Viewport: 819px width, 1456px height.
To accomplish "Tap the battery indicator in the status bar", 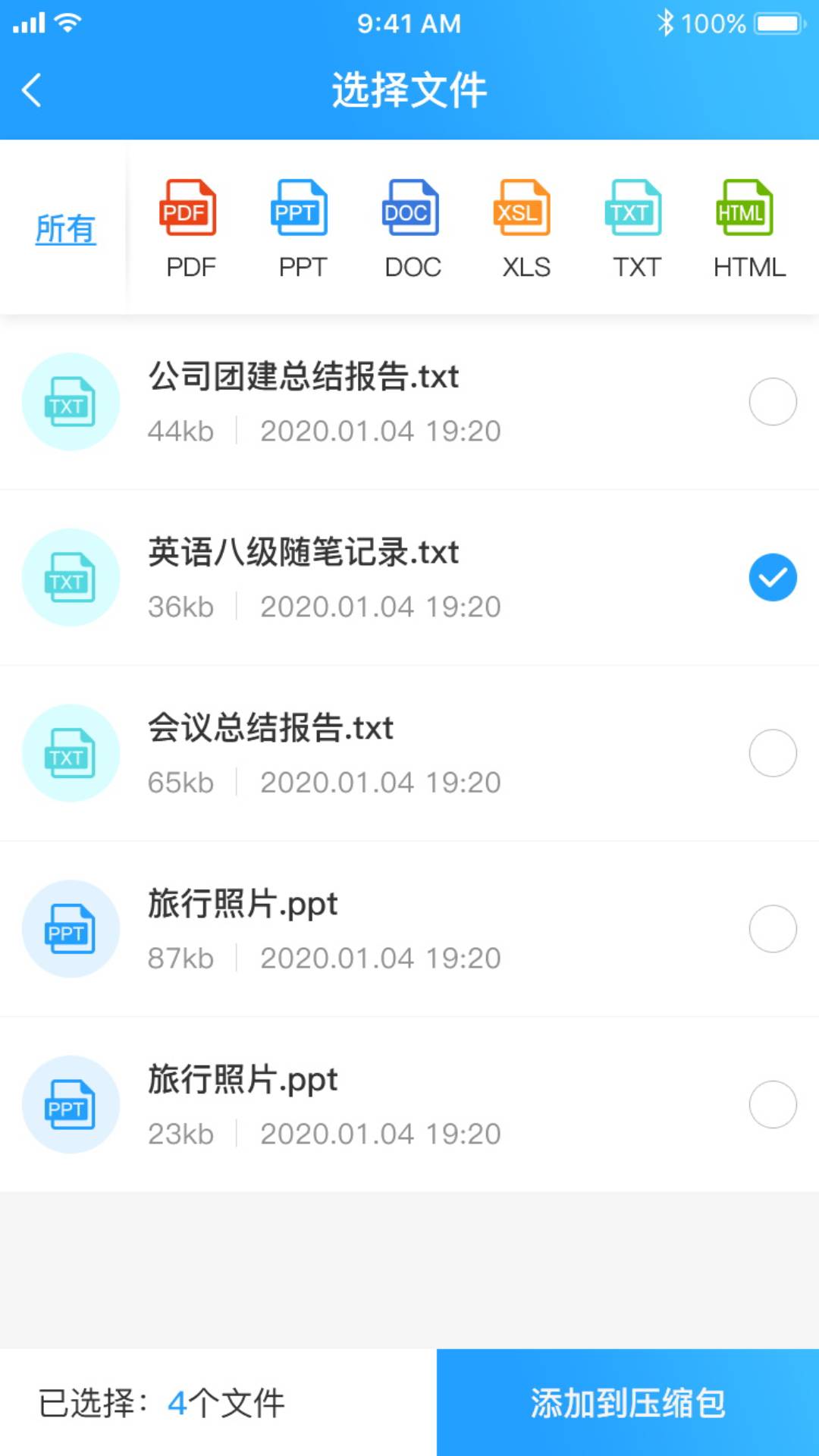I will pos(774,23).
